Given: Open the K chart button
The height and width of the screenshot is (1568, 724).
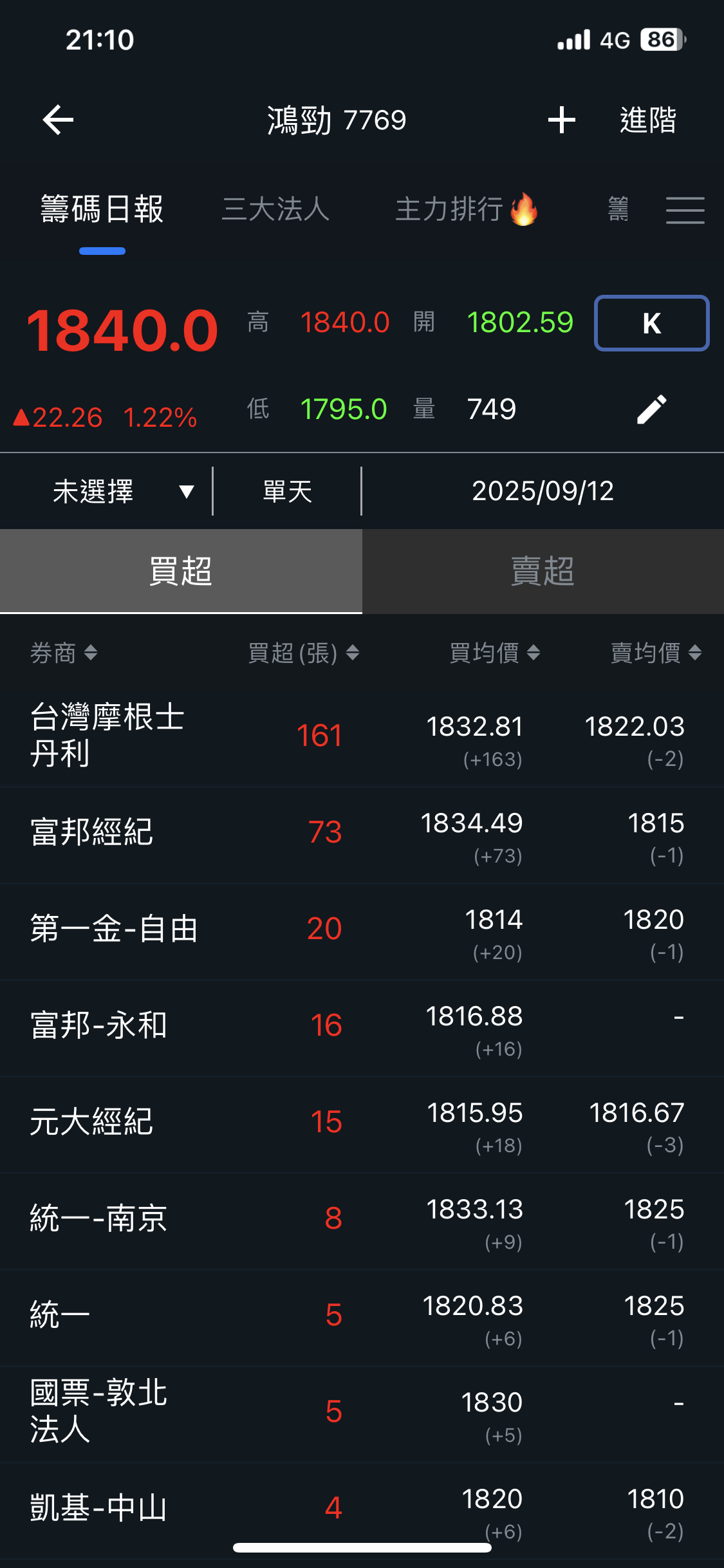Looking at the screenshot, I should (651, 323).
